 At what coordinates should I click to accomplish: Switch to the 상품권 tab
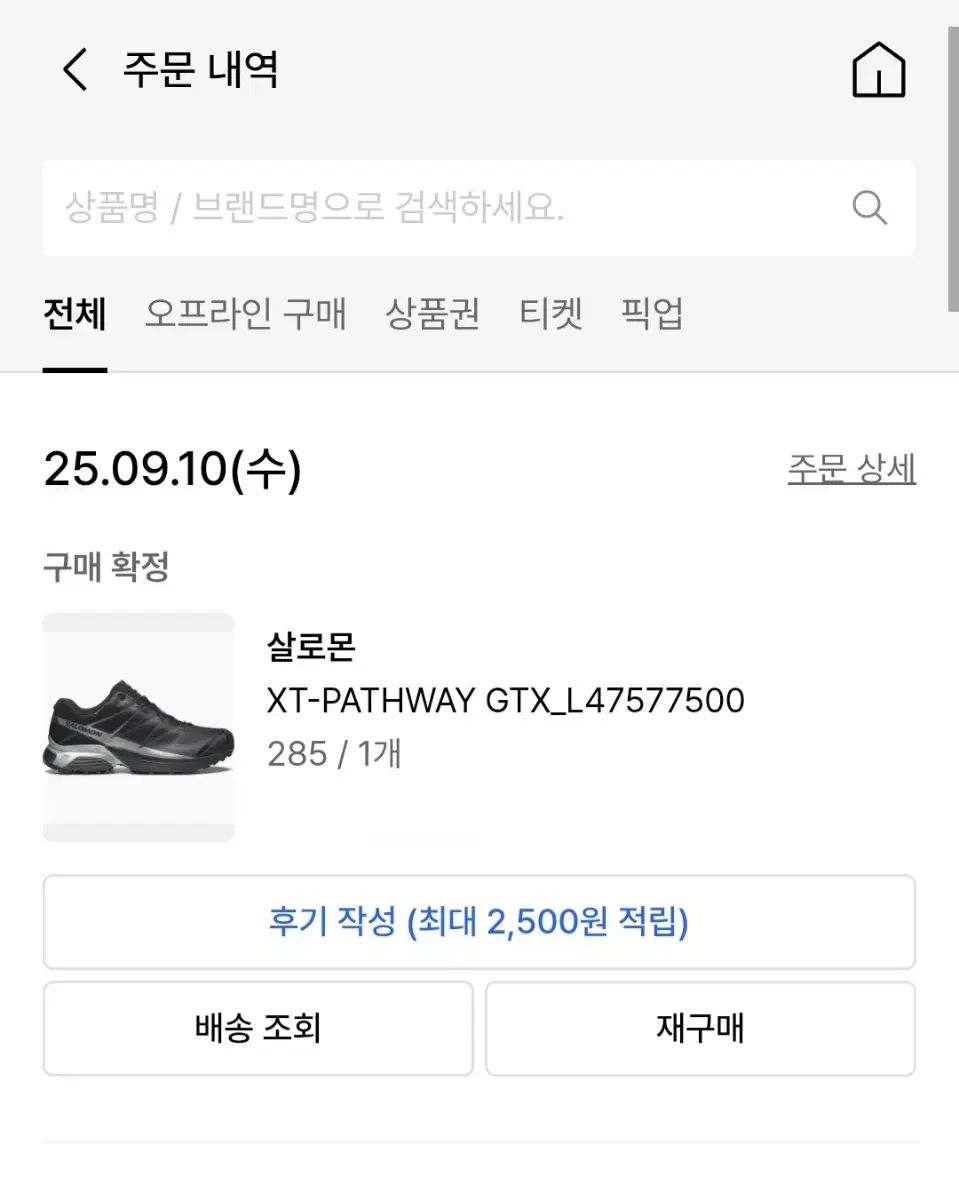click(x=433, y=315)
